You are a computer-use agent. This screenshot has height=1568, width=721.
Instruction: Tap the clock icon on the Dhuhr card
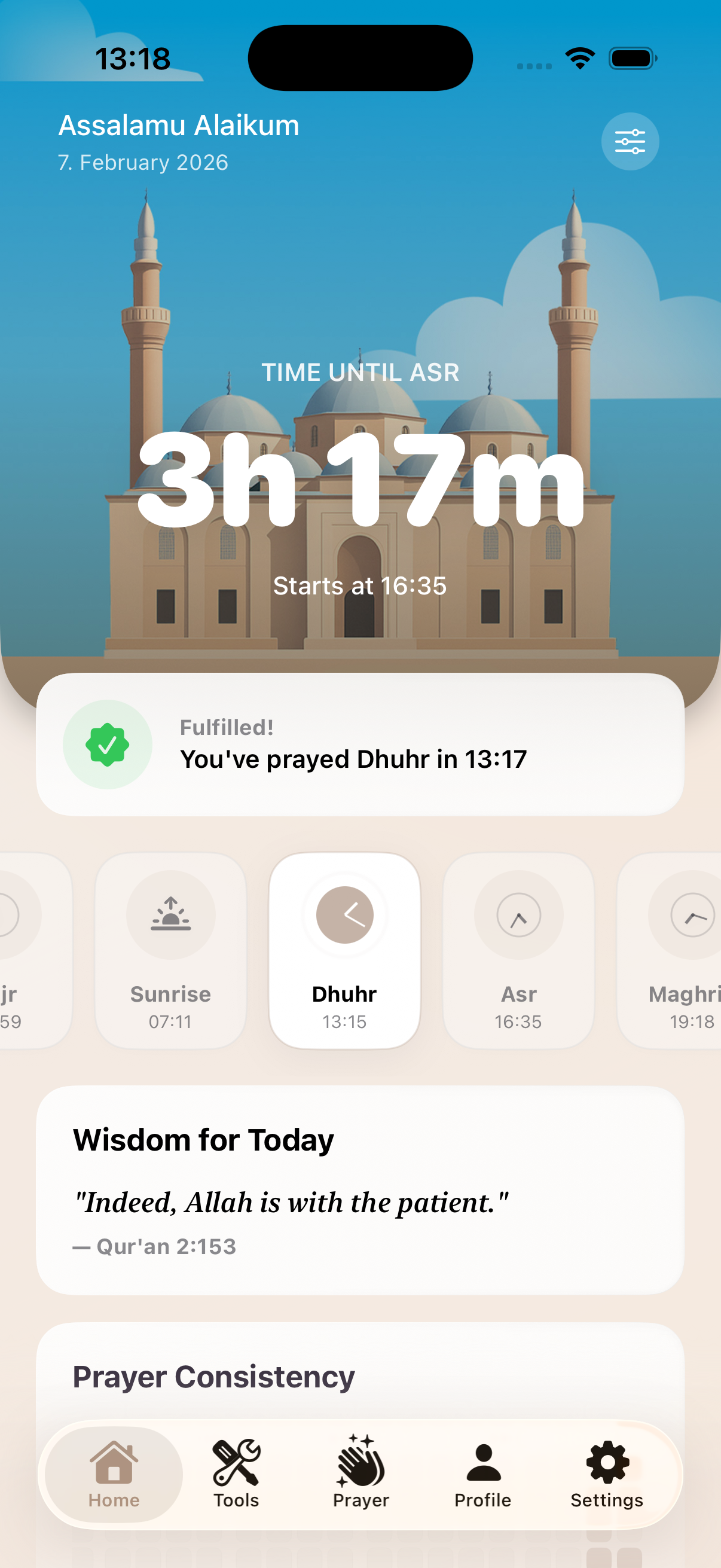(x=344, y=916)
